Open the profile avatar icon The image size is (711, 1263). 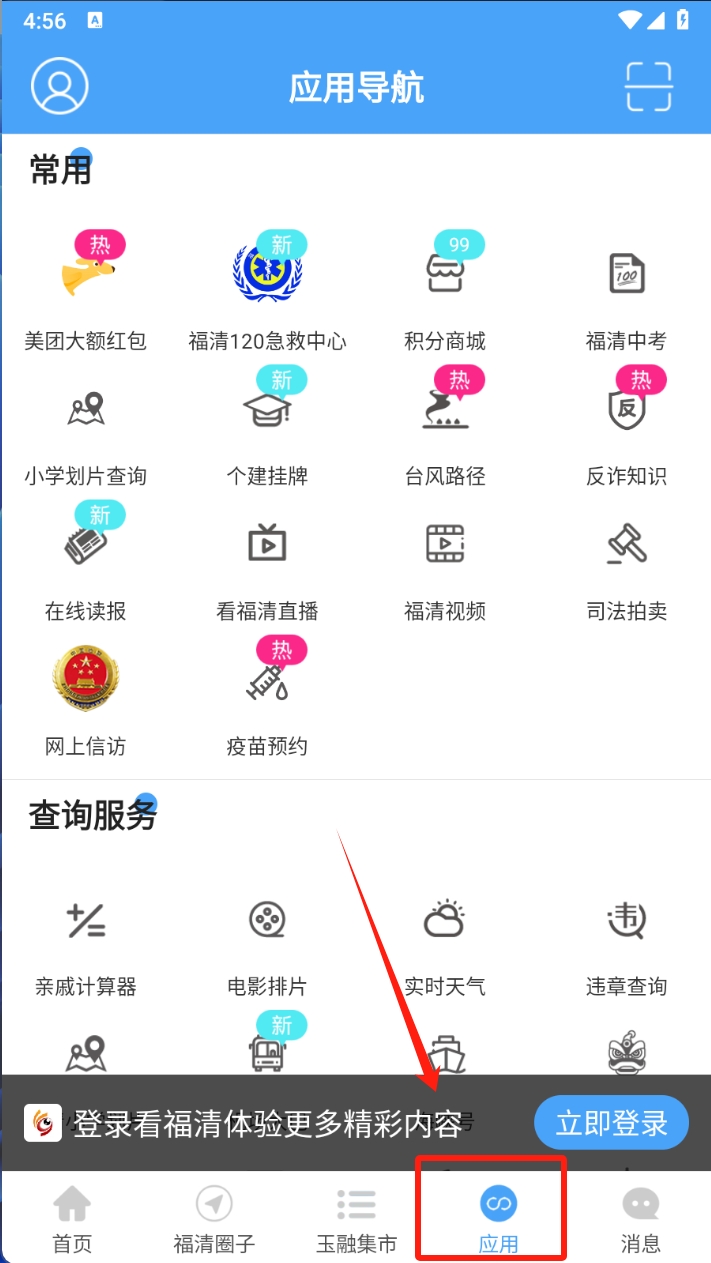[60, 86]
